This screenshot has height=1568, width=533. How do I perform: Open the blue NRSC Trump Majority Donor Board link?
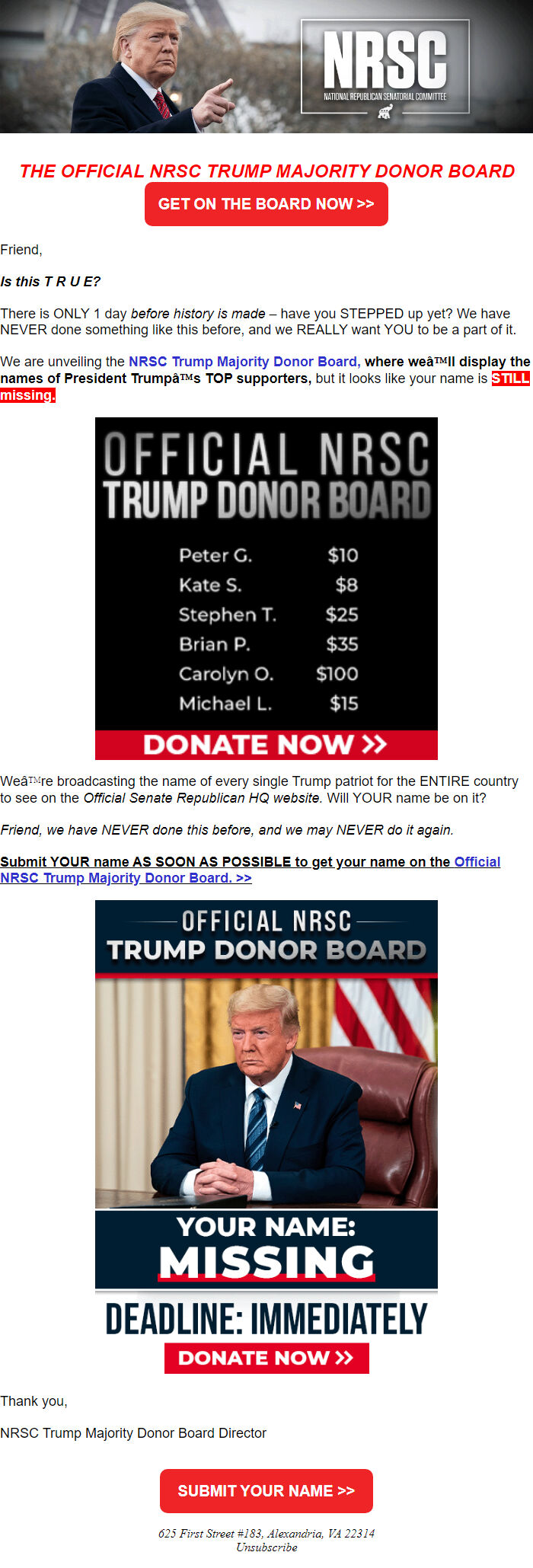(x=243, y=362)
